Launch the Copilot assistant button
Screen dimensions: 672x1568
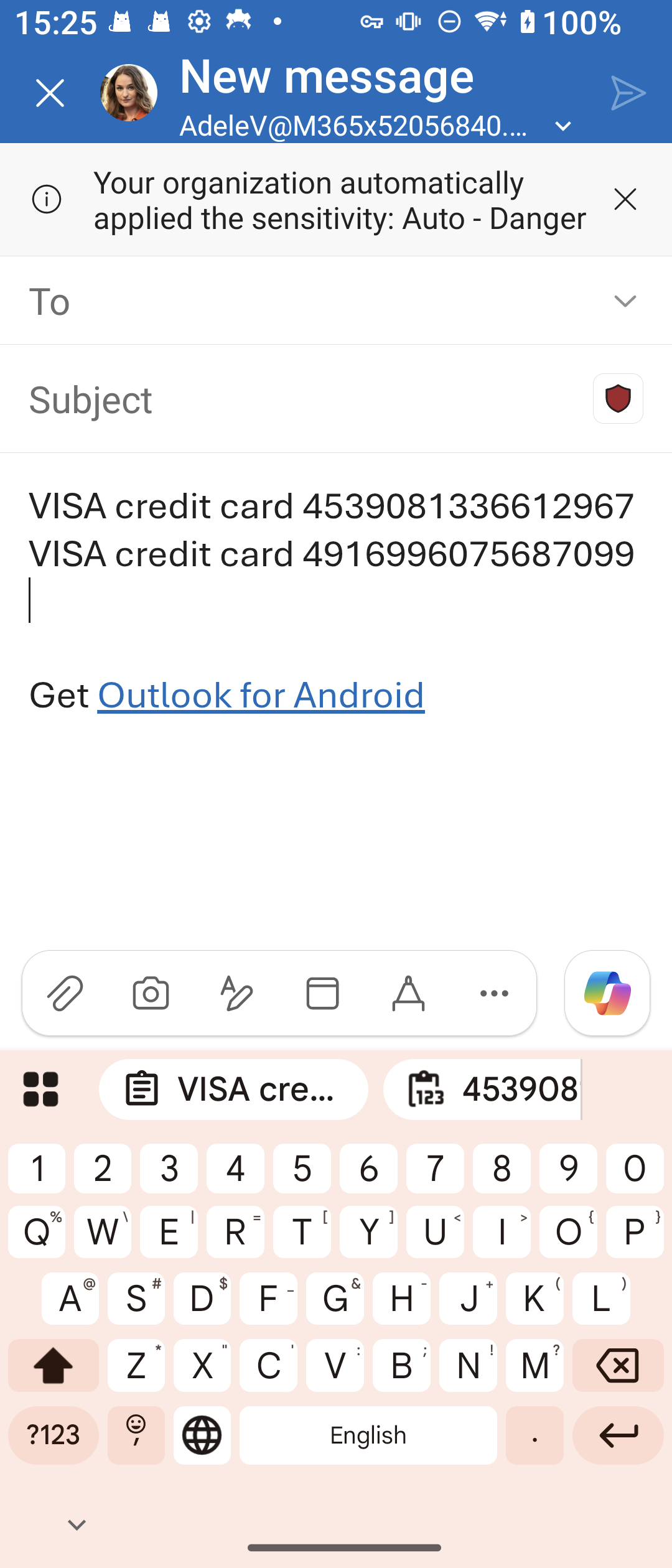pyautogui.click(x=607, y=993)
